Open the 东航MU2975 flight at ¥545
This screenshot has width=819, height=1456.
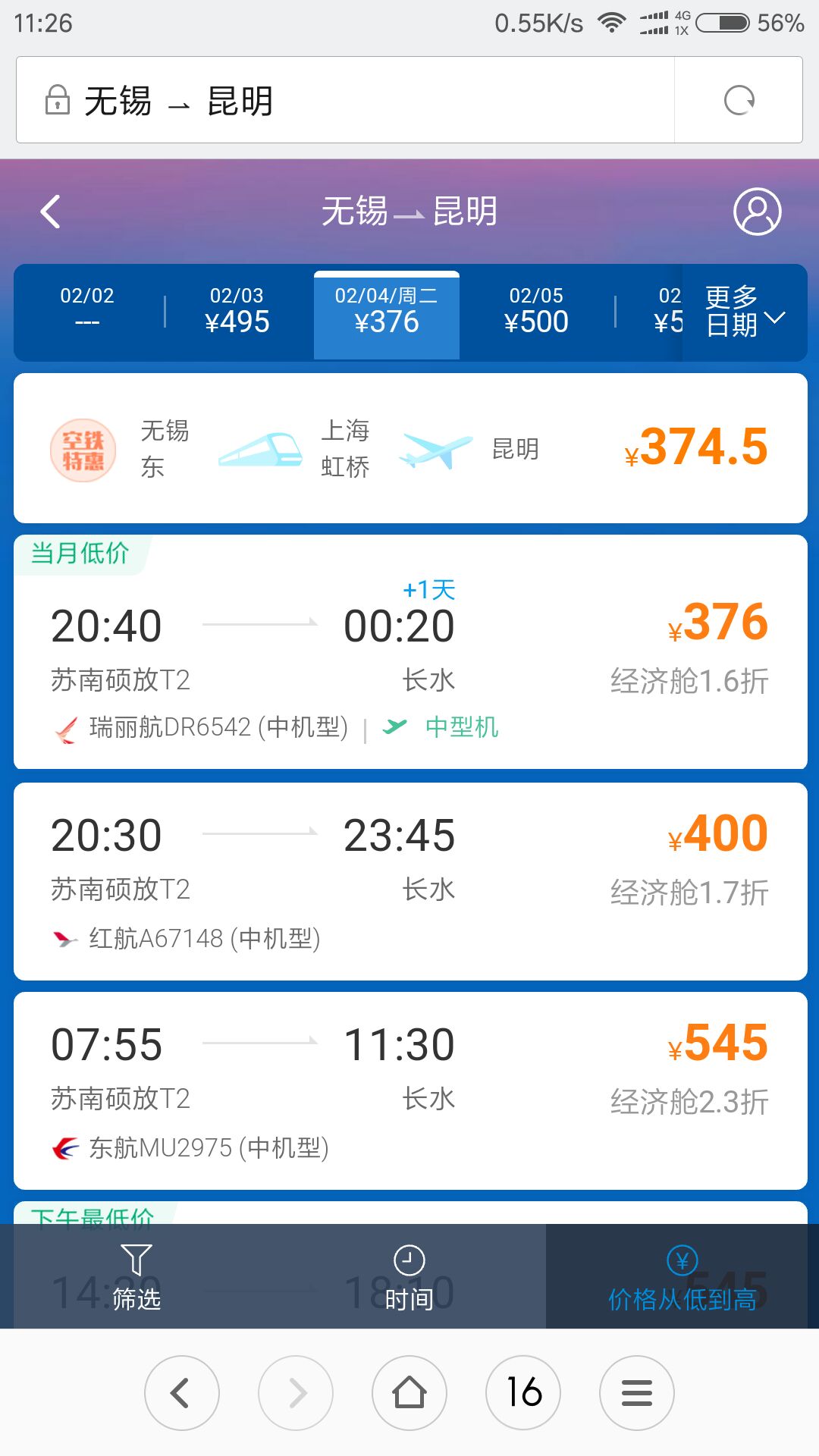pos(410,1091)
